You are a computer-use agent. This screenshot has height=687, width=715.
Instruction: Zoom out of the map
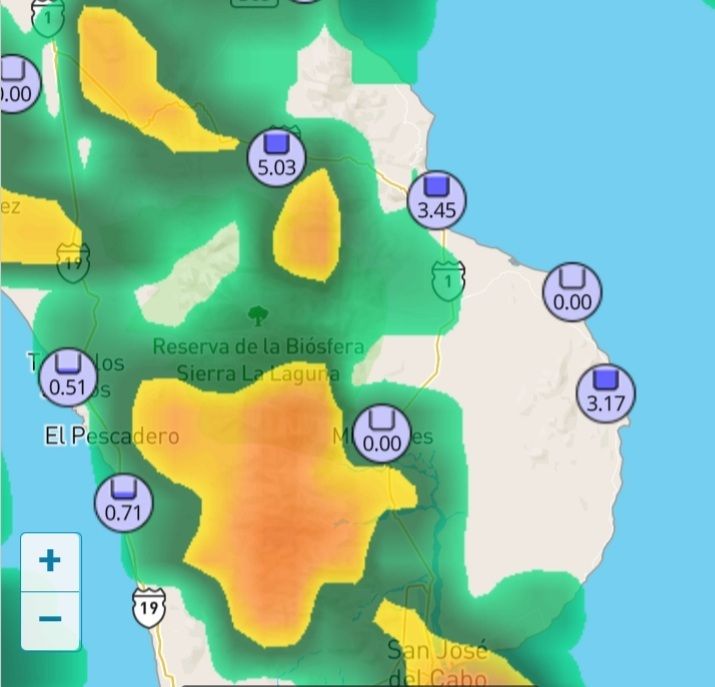[50, 619]
